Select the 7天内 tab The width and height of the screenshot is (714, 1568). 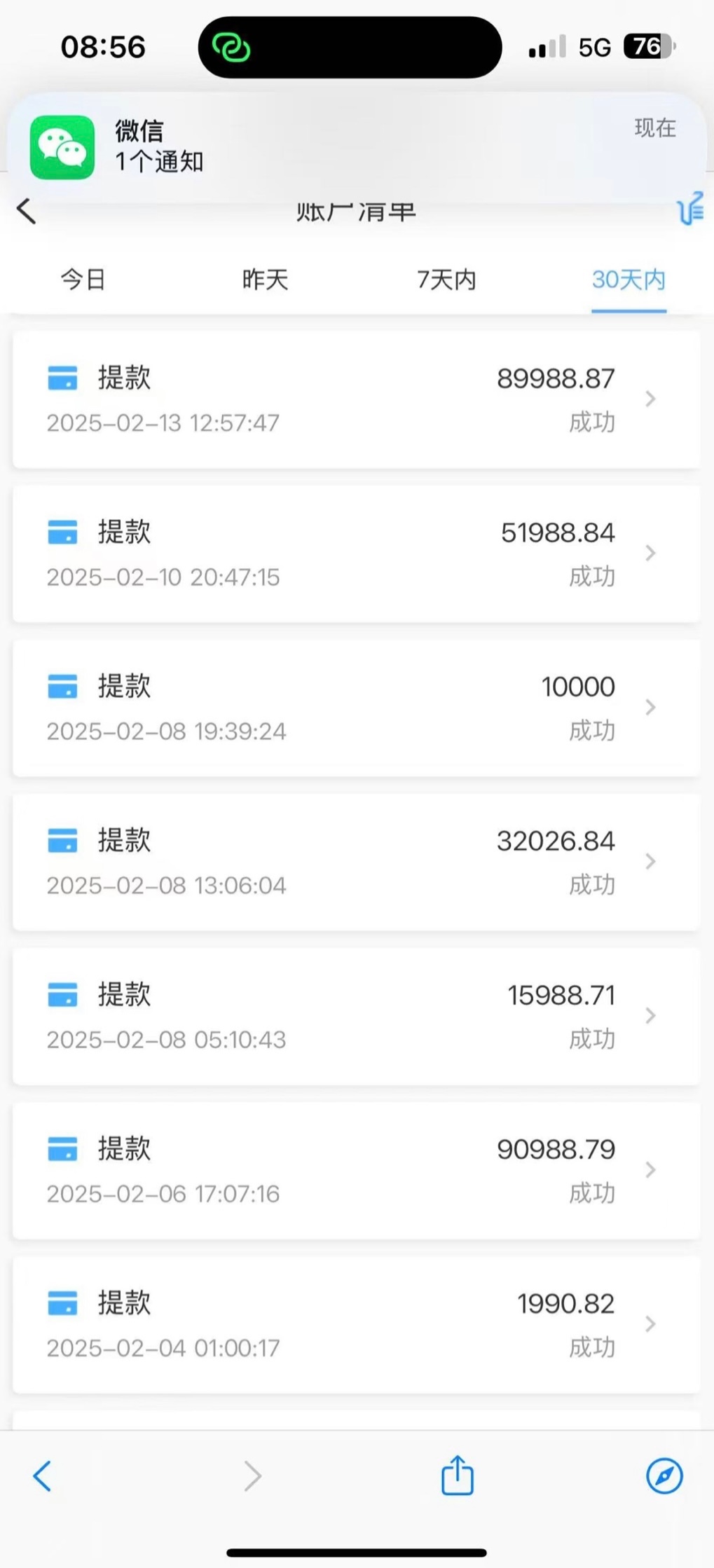click(x=446, y=280)
